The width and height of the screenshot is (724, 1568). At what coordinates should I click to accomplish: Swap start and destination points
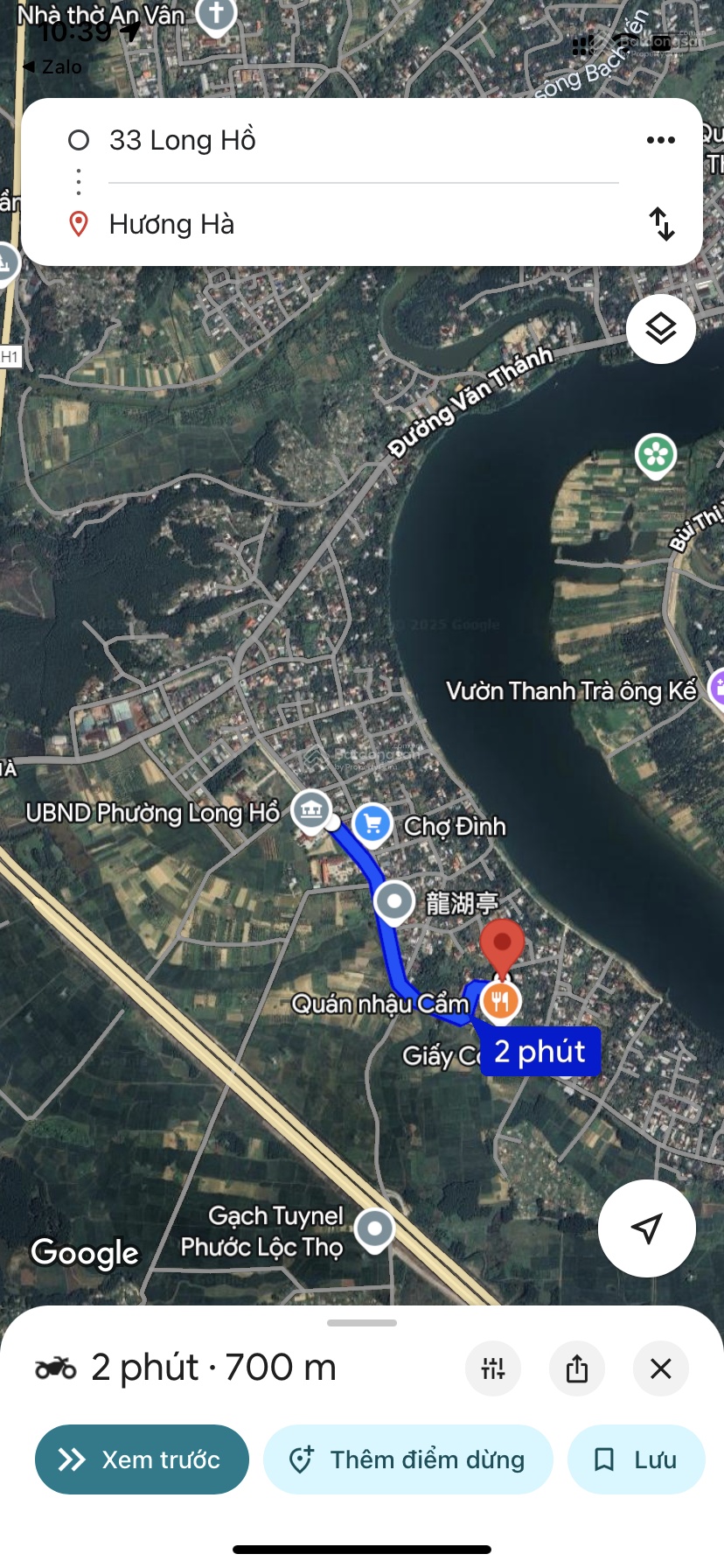click(662, 224)
